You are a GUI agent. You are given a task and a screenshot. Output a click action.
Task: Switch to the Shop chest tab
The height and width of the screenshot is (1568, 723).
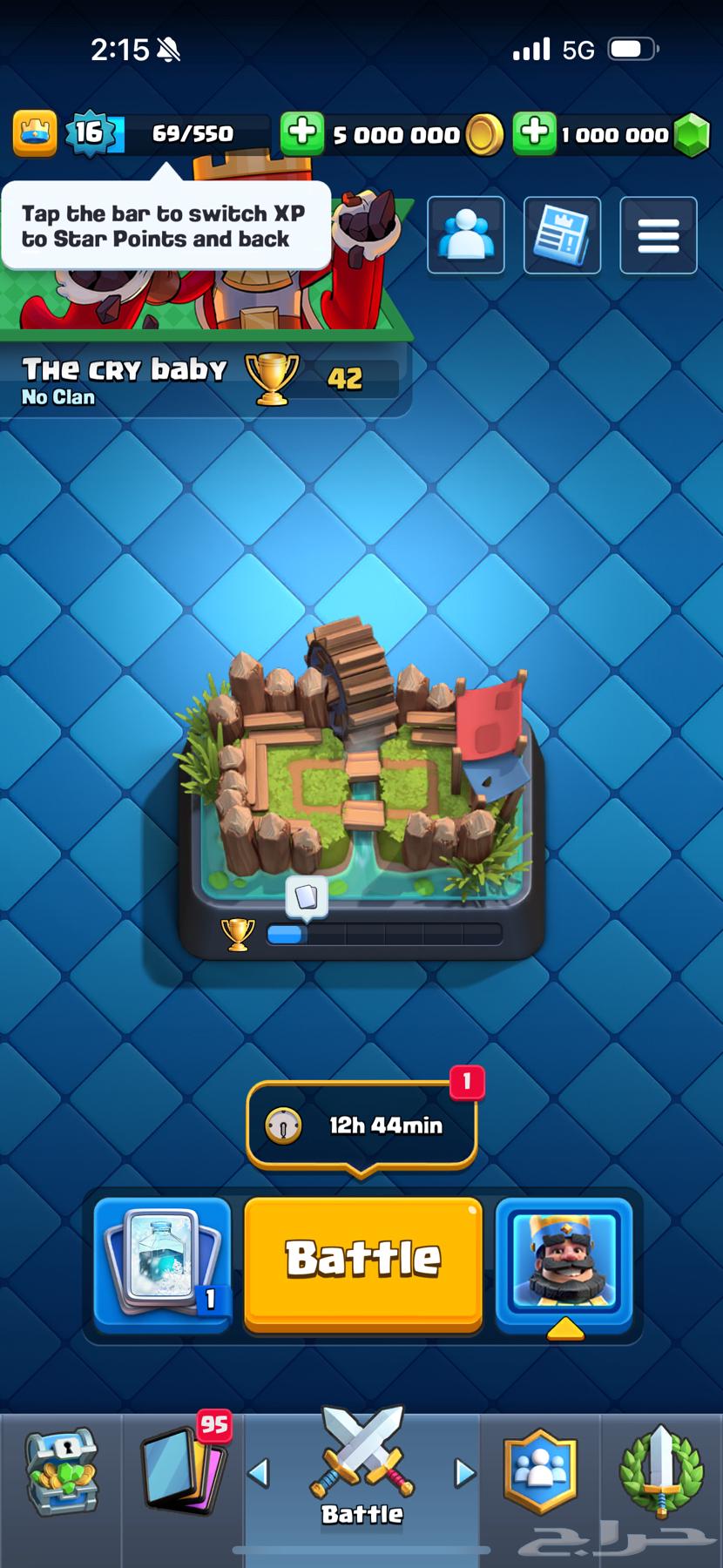[x=61, y=1474]
